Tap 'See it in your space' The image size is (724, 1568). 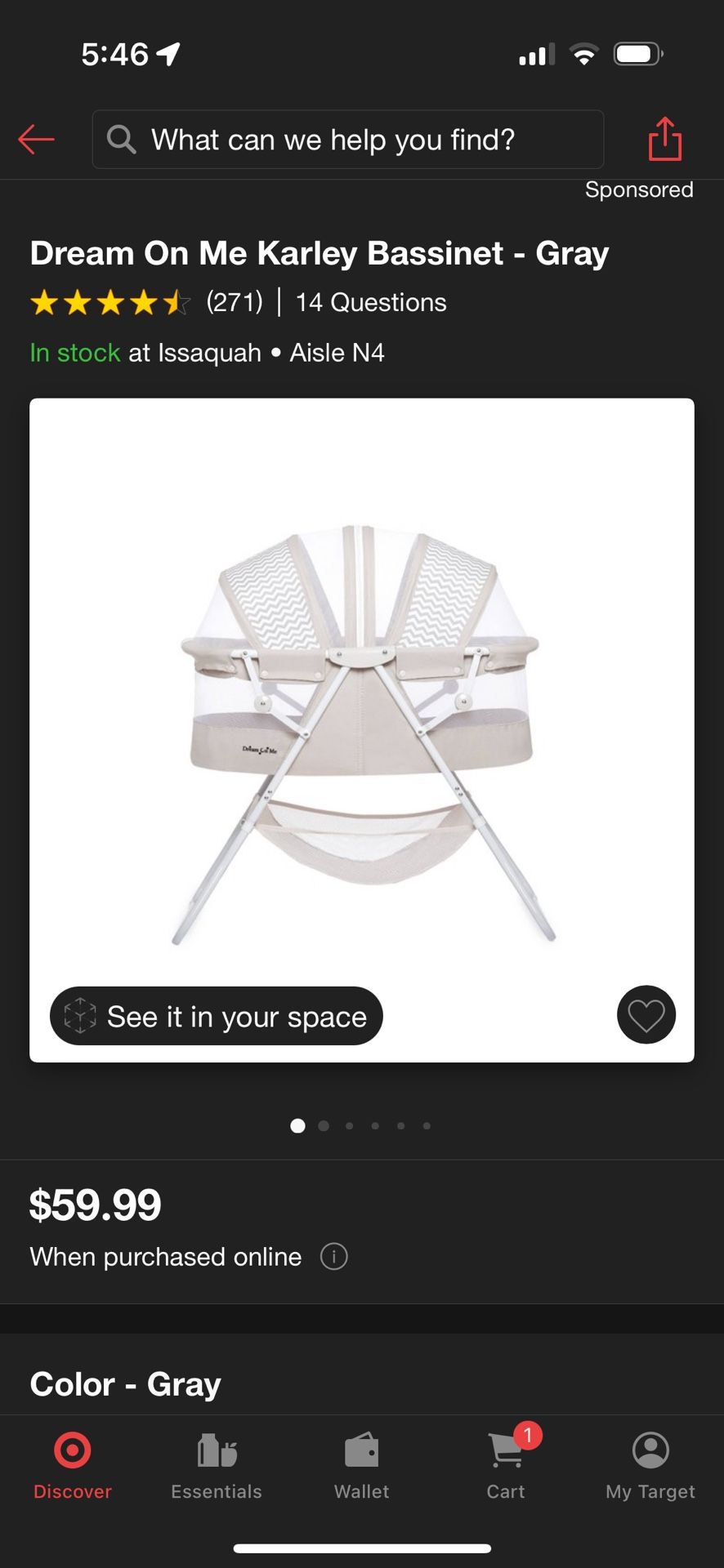click(217, 1016)
